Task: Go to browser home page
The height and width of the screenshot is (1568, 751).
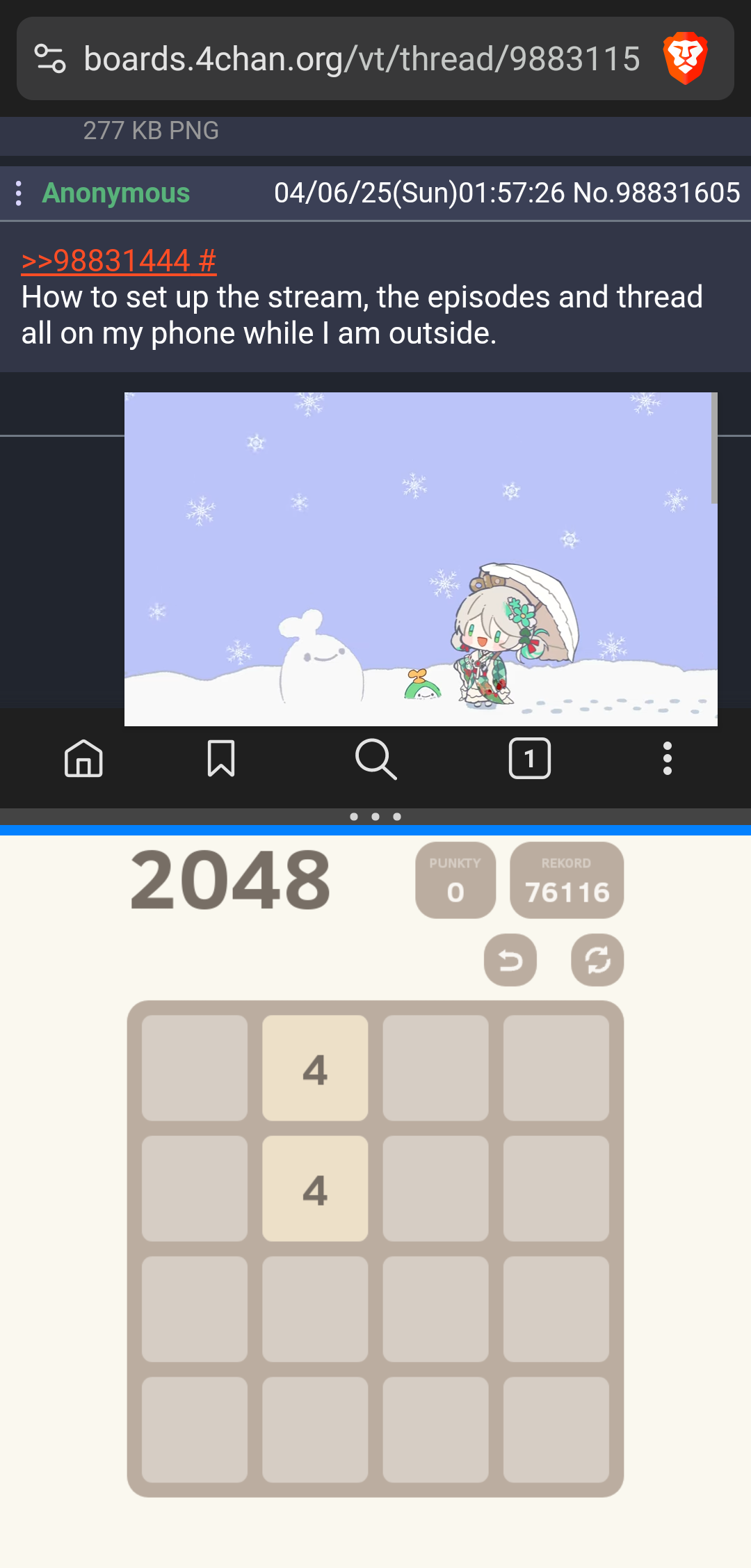Action: (83, 758)
